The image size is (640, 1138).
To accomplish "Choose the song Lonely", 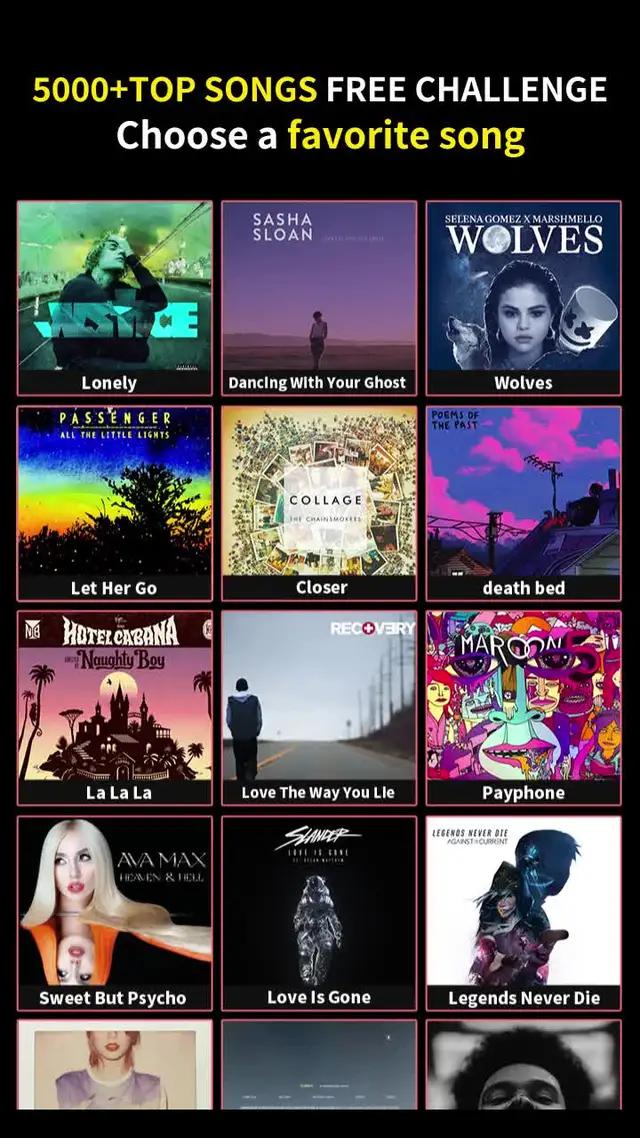I will [114, 297].
